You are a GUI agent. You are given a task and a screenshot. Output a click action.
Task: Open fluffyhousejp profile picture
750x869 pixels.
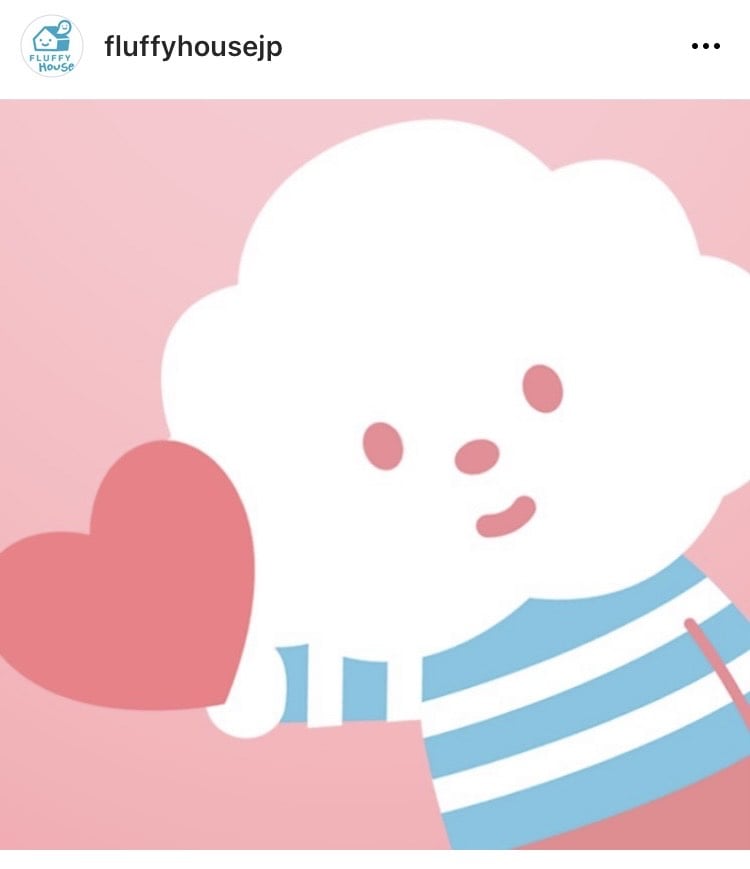[52, 47]
